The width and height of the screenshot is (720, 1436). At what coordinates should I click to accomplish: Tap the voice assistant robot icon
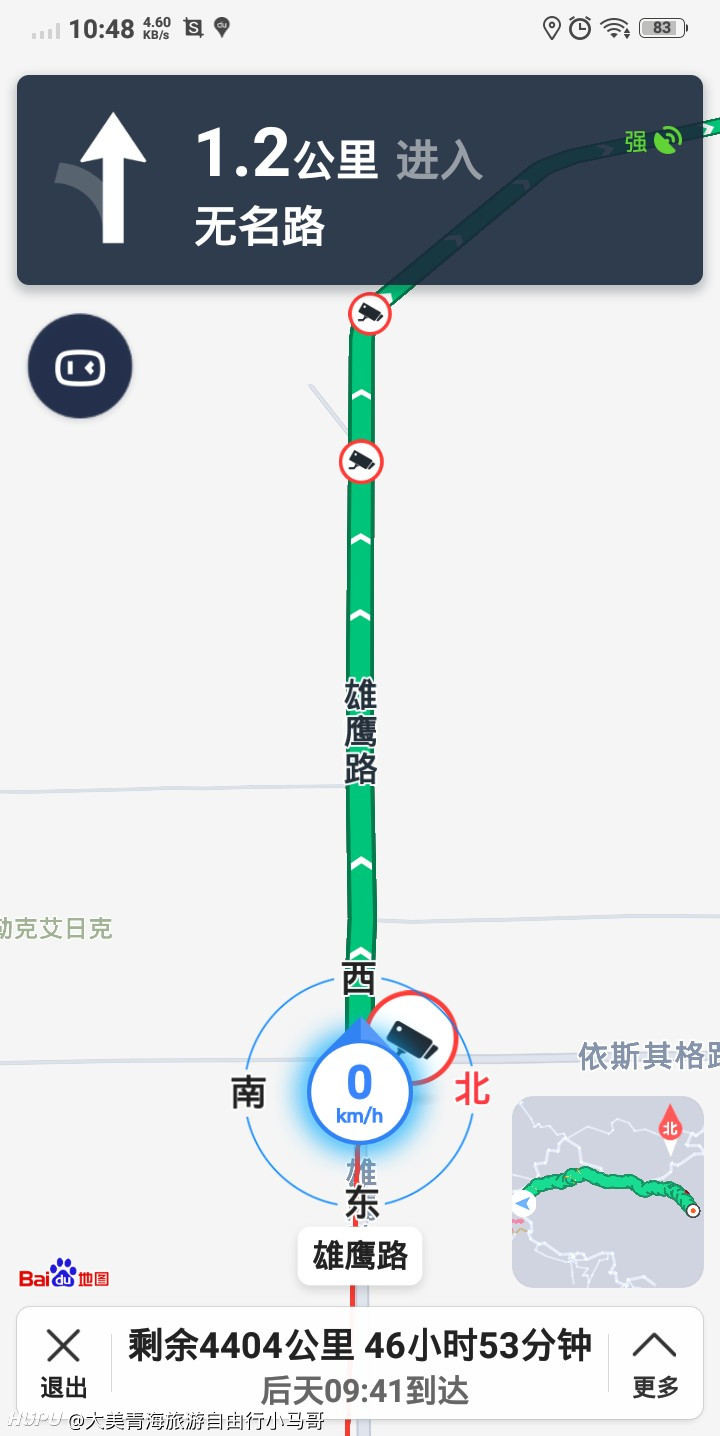pyautogui.click(x=80, y=366)
